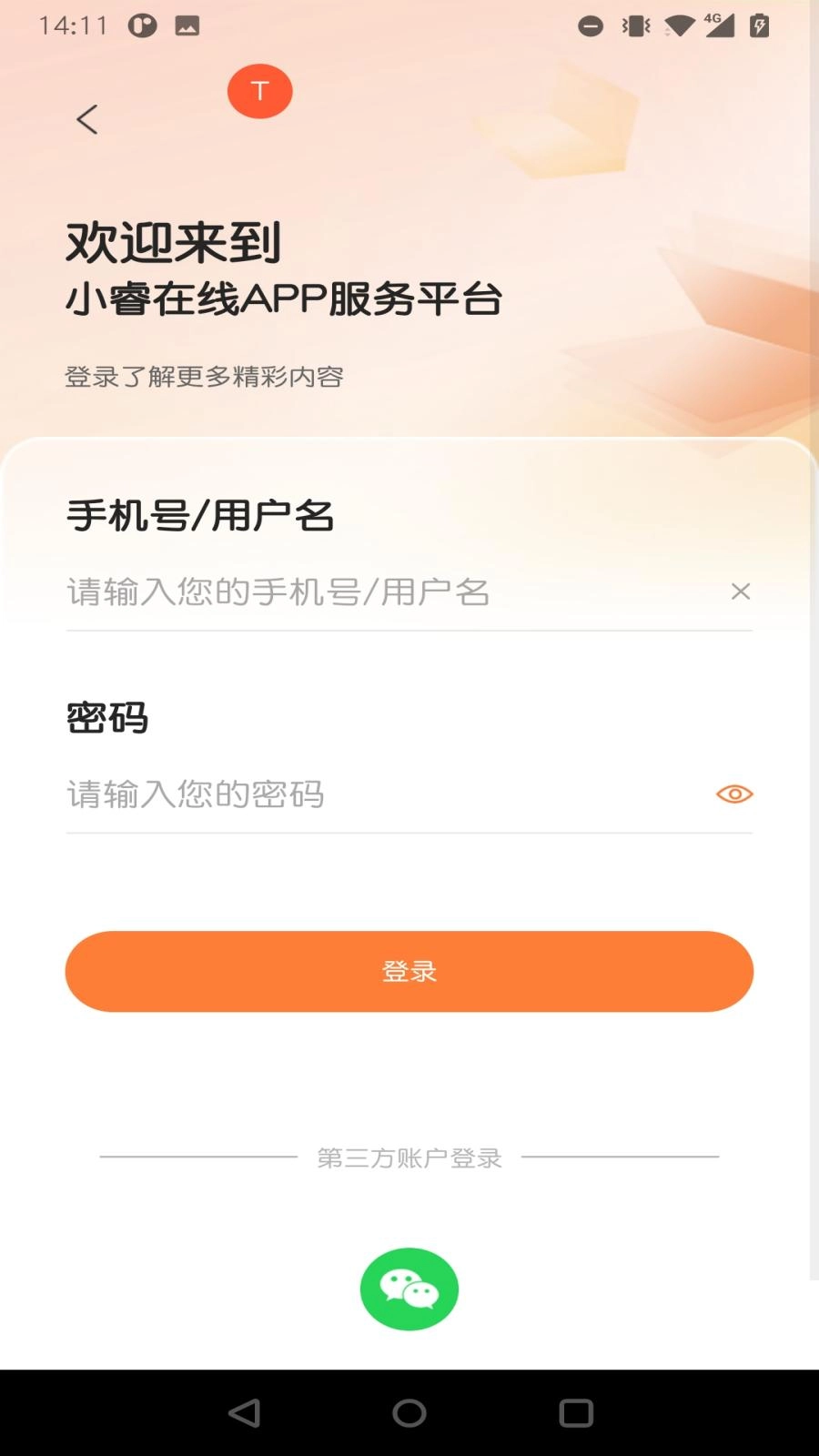Screen dimensions: 819x1456
Task: Tap the 4G signal indicator
Action: pos(721,25)
